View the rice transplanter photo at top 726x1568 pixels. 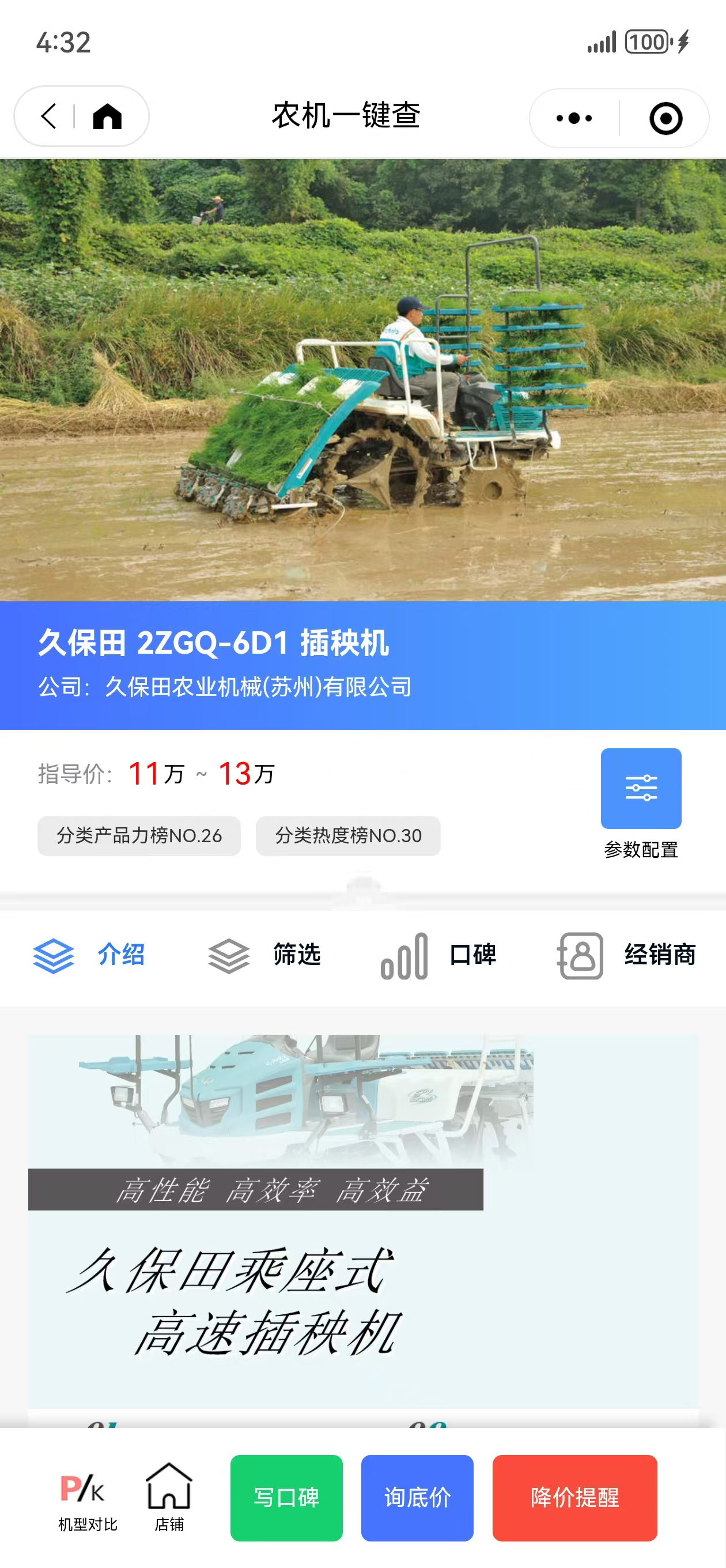[x=362, y=380]
